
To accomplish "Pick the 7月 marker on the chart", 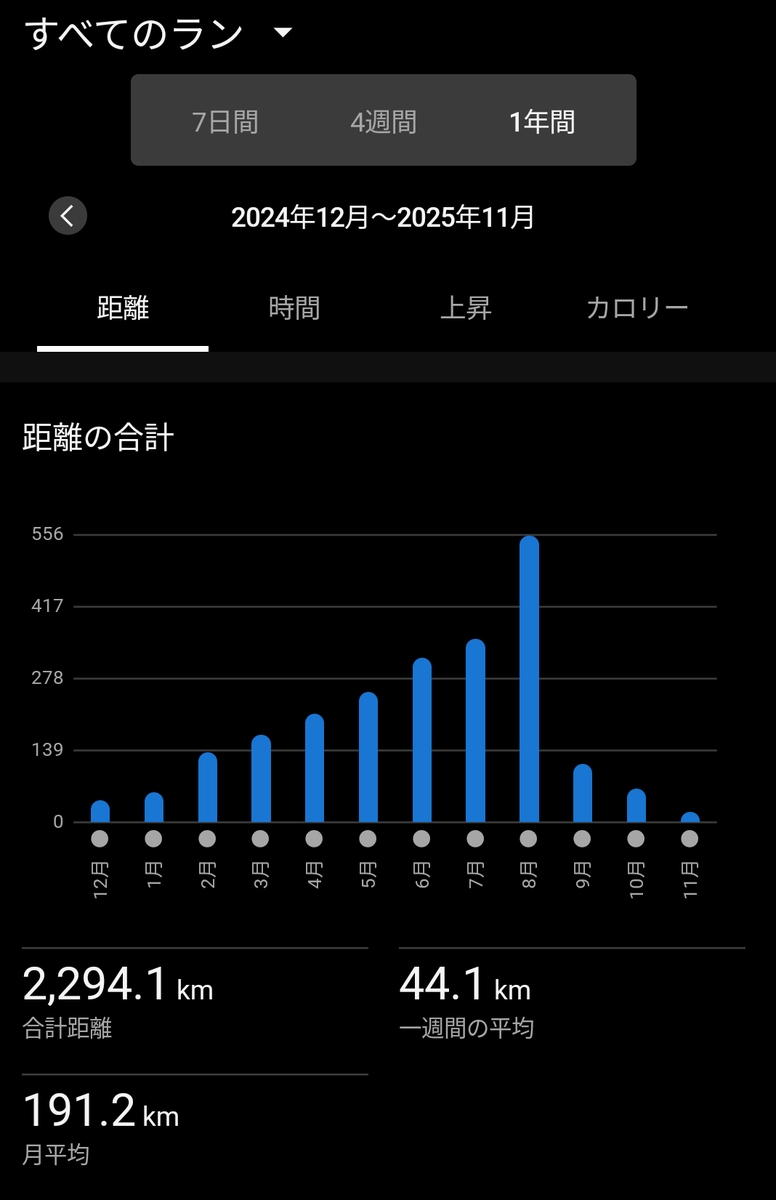I will coord(475,839).
